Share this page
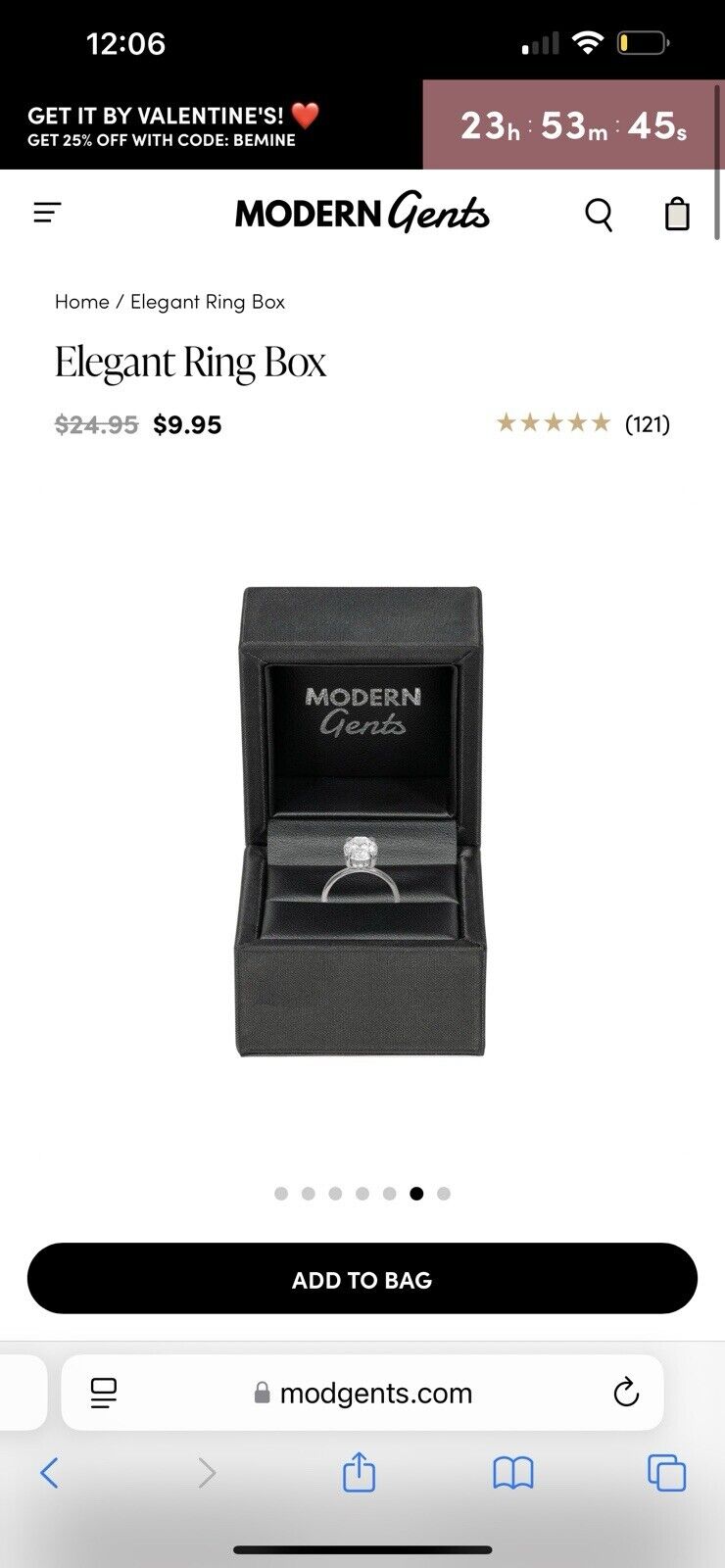The height and width of the screenshot is (1568, 725). (x=359, y=1472)
